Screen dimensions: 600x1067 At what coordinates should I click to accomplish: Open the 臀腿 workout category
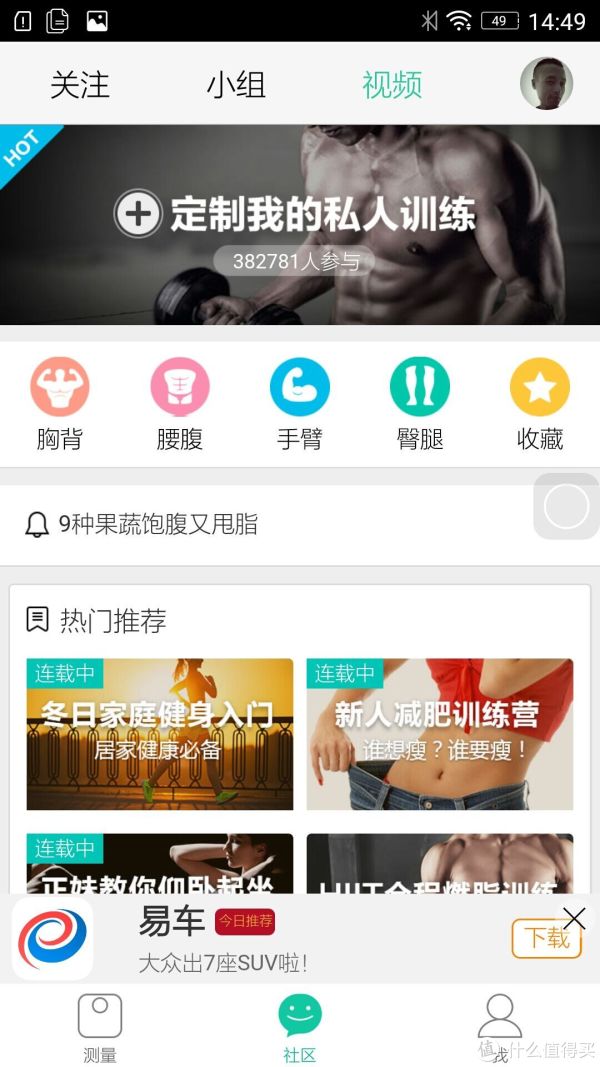tap(420, 403)
